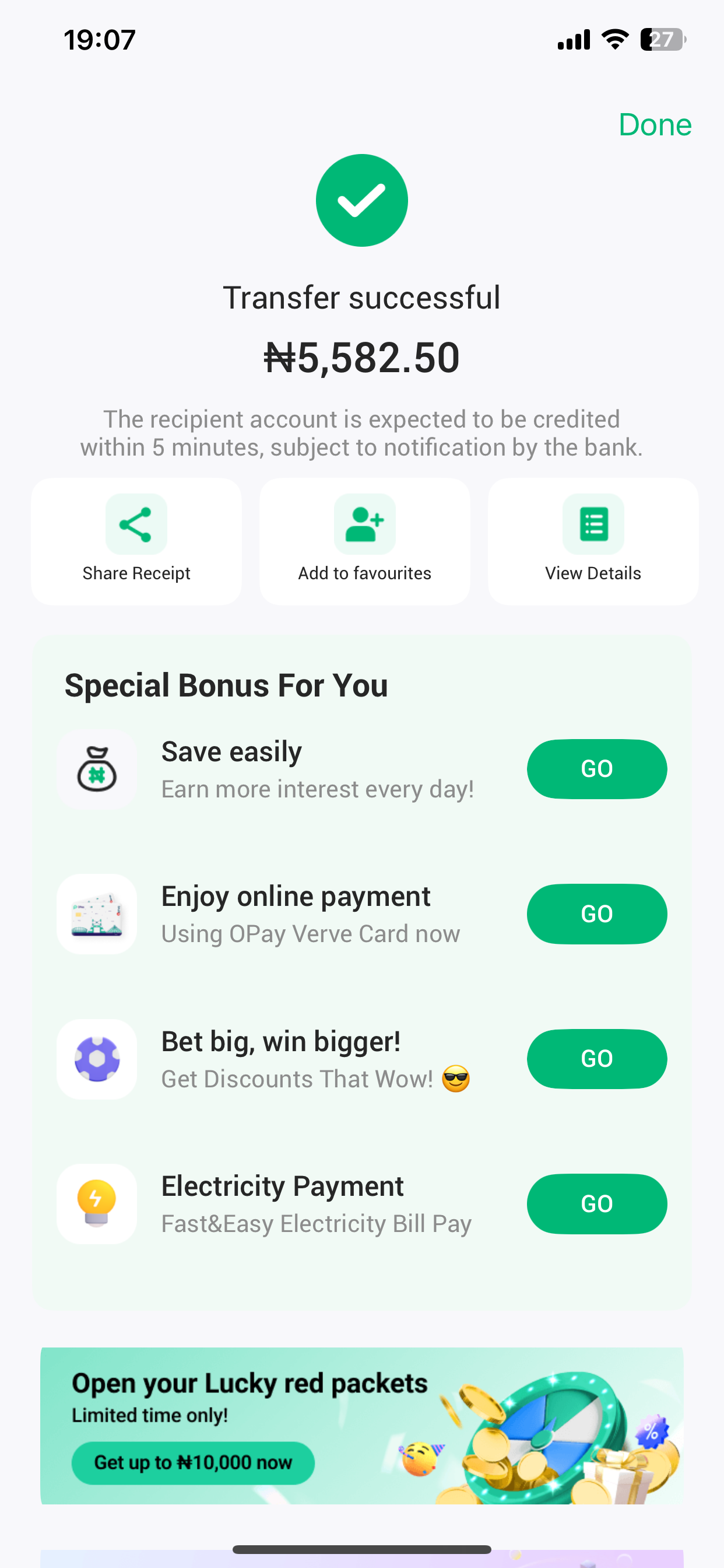Add recipient to favourites
The width and height of the screenshot is (724, 1568).
coord(364,541)
